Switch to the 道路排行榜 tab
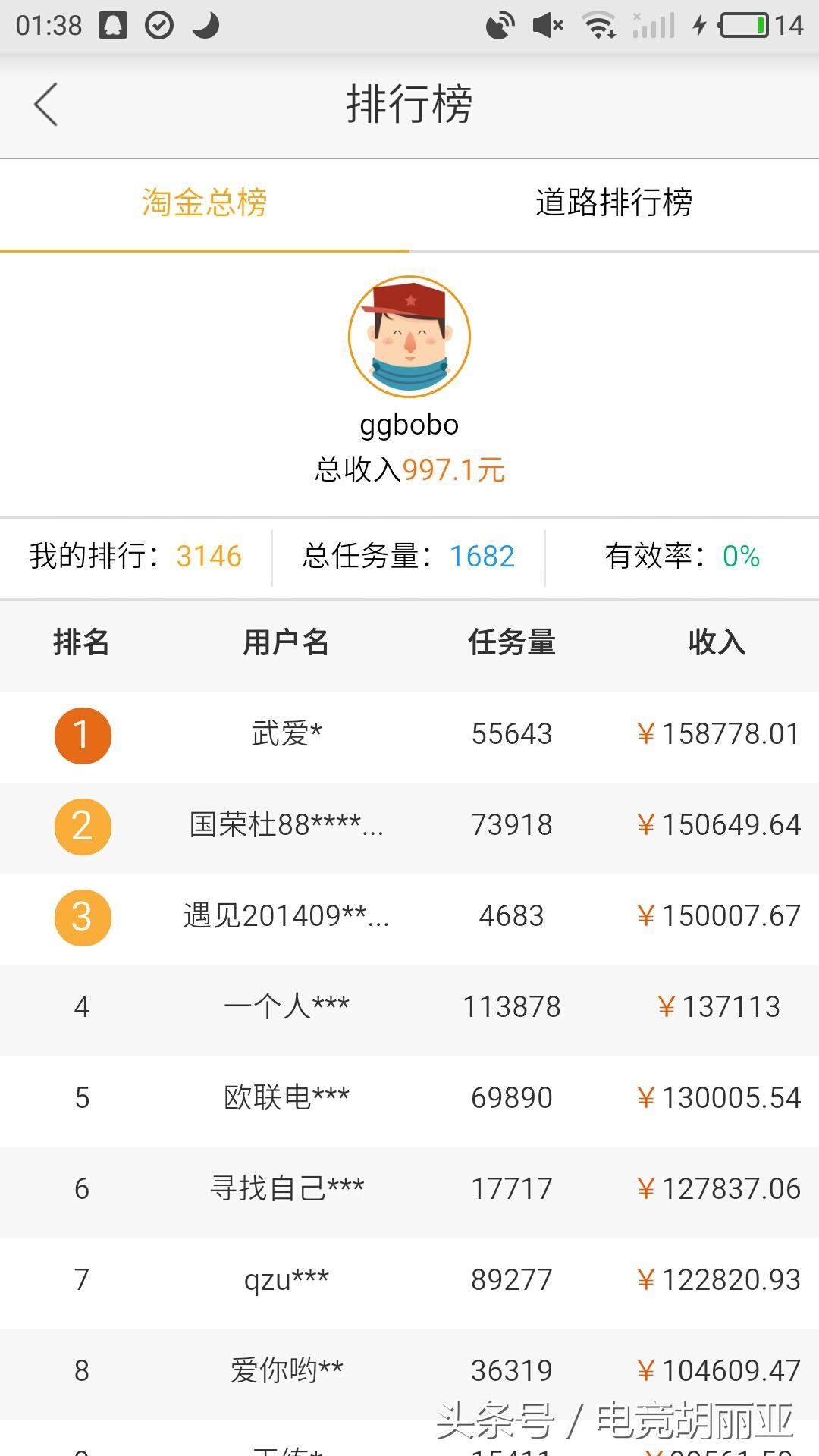The height and width of the screenshot is (1456, 819). pyautogui.click(x=613, y=203)
